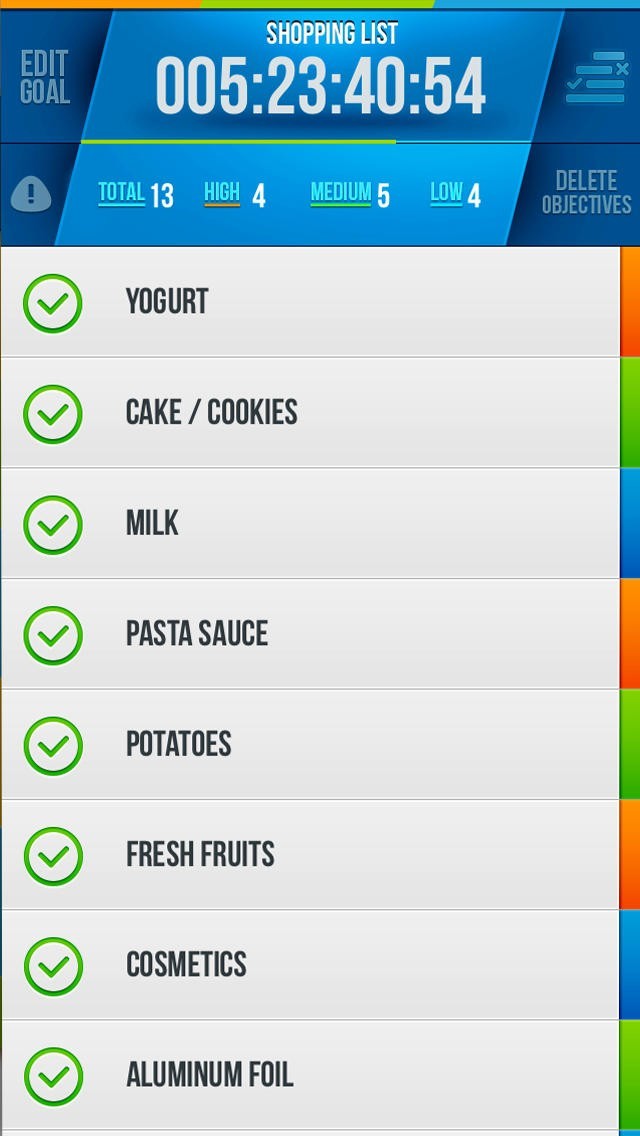Filter by Low priority
The width and height of the screenshot is (640, 1136).
tap(455, 194)
